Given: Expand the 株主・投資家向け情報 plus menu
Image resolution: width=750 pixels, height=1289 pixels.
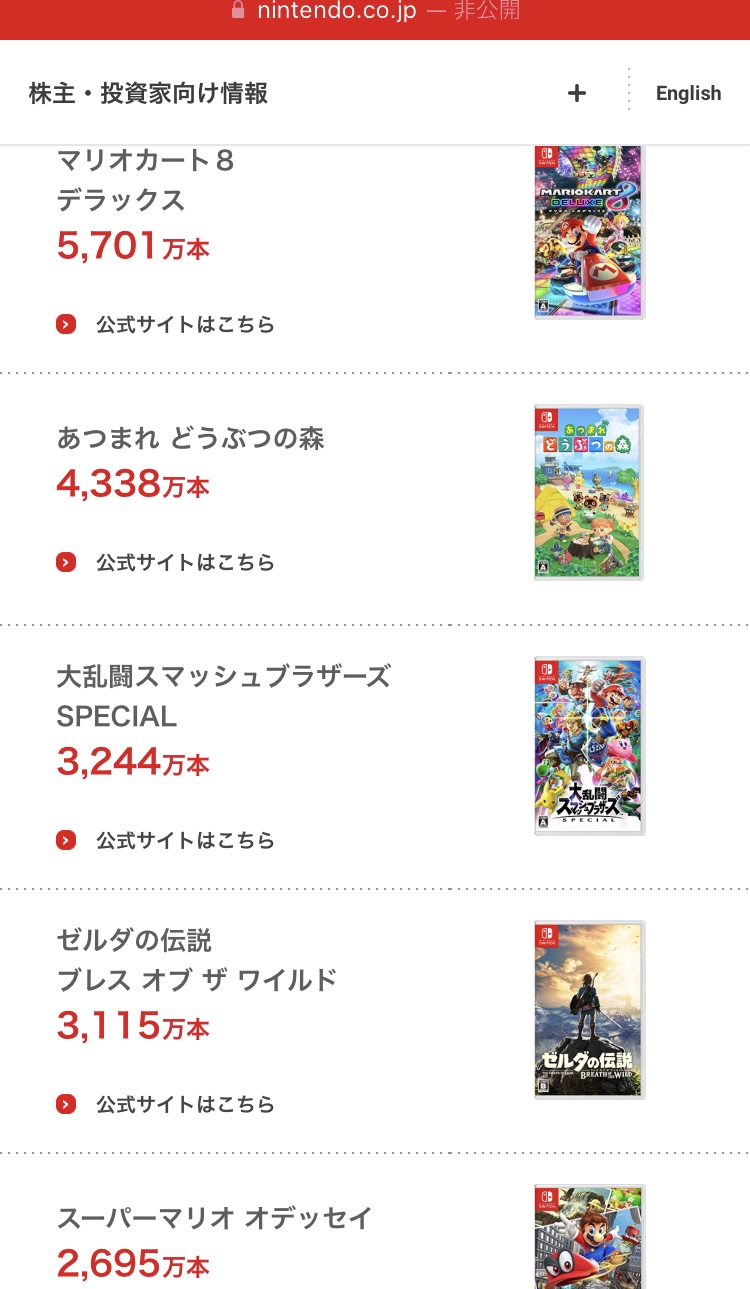Looking at the screenshot, I should [x=576, y=93].
